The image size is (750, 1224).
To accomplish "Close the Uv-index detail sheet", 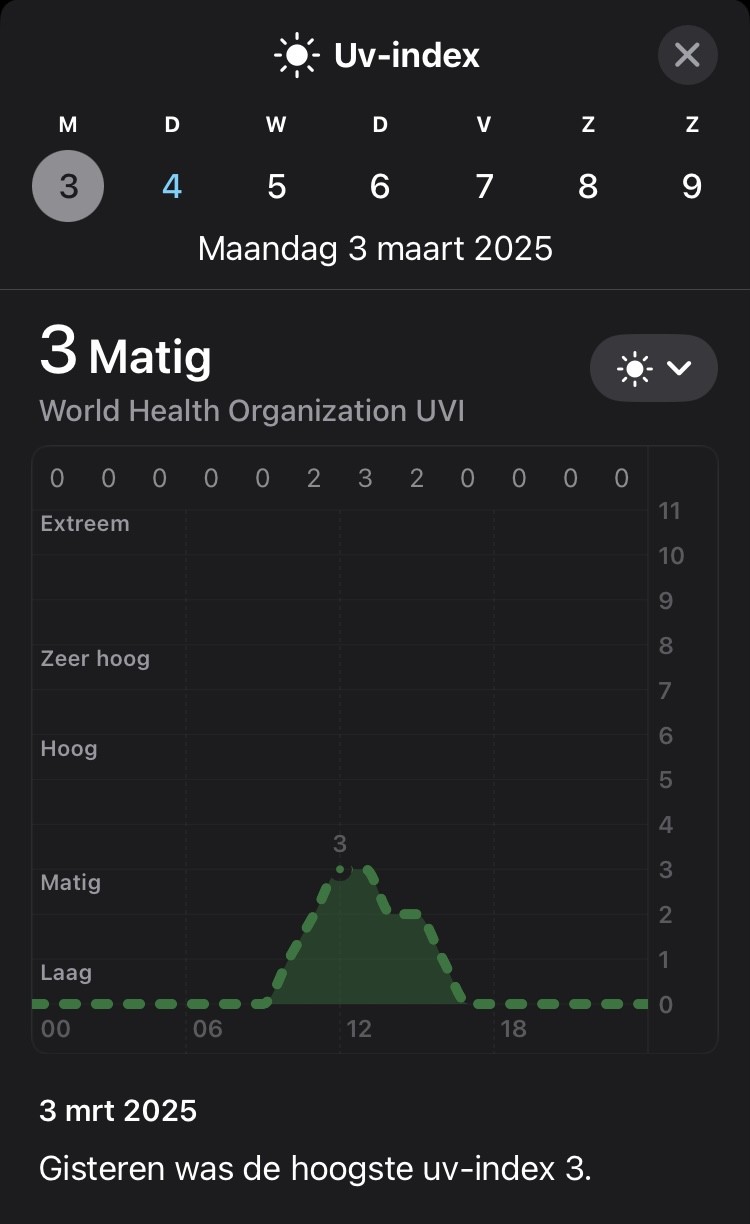I will [687, 55].
